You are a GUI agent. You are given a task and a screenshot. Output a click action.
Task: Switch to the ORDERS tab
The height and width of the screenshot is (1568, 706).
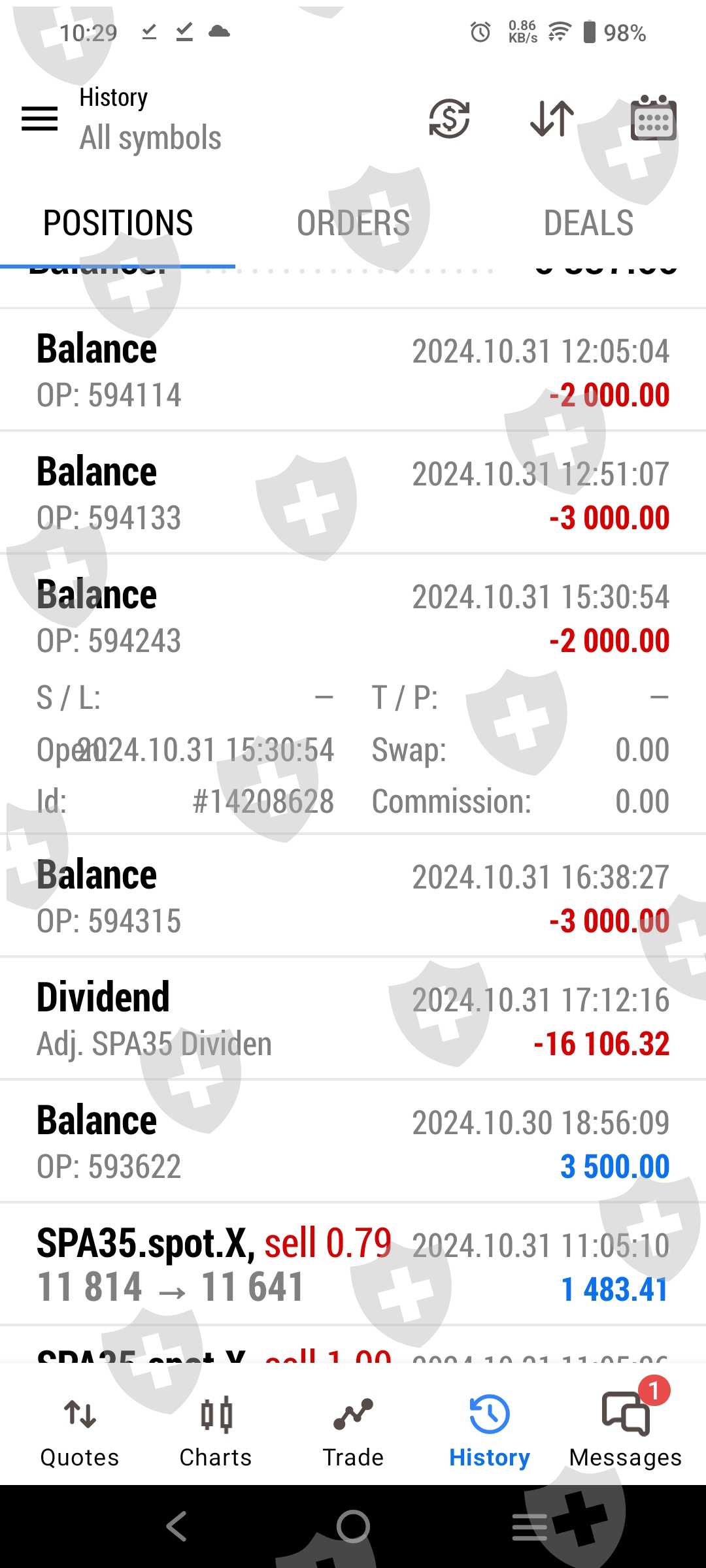[x=353, y=223]
